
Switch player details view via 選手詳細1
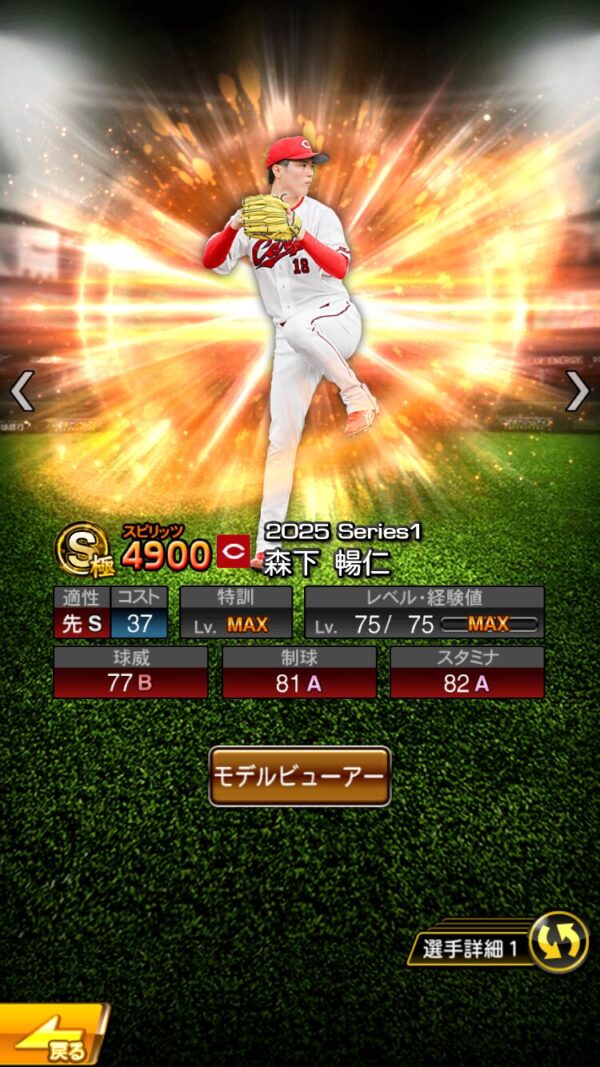[x=498, y=946]
